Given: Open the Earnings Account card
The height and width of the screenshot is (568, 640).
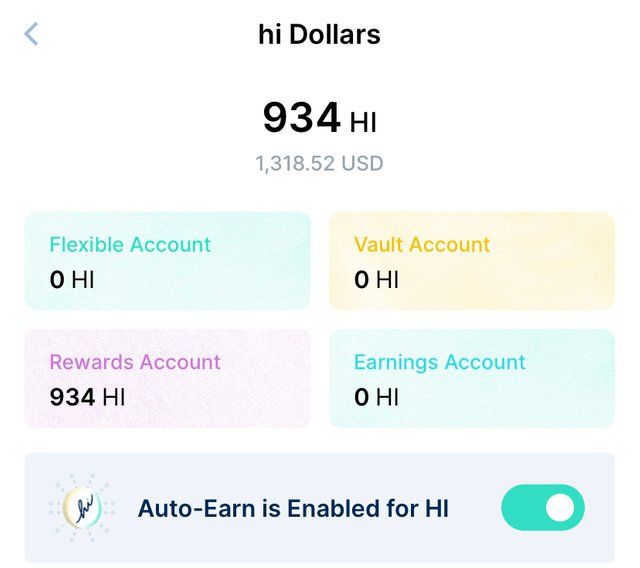Looking at the screenshot, I should pos(471,379).
